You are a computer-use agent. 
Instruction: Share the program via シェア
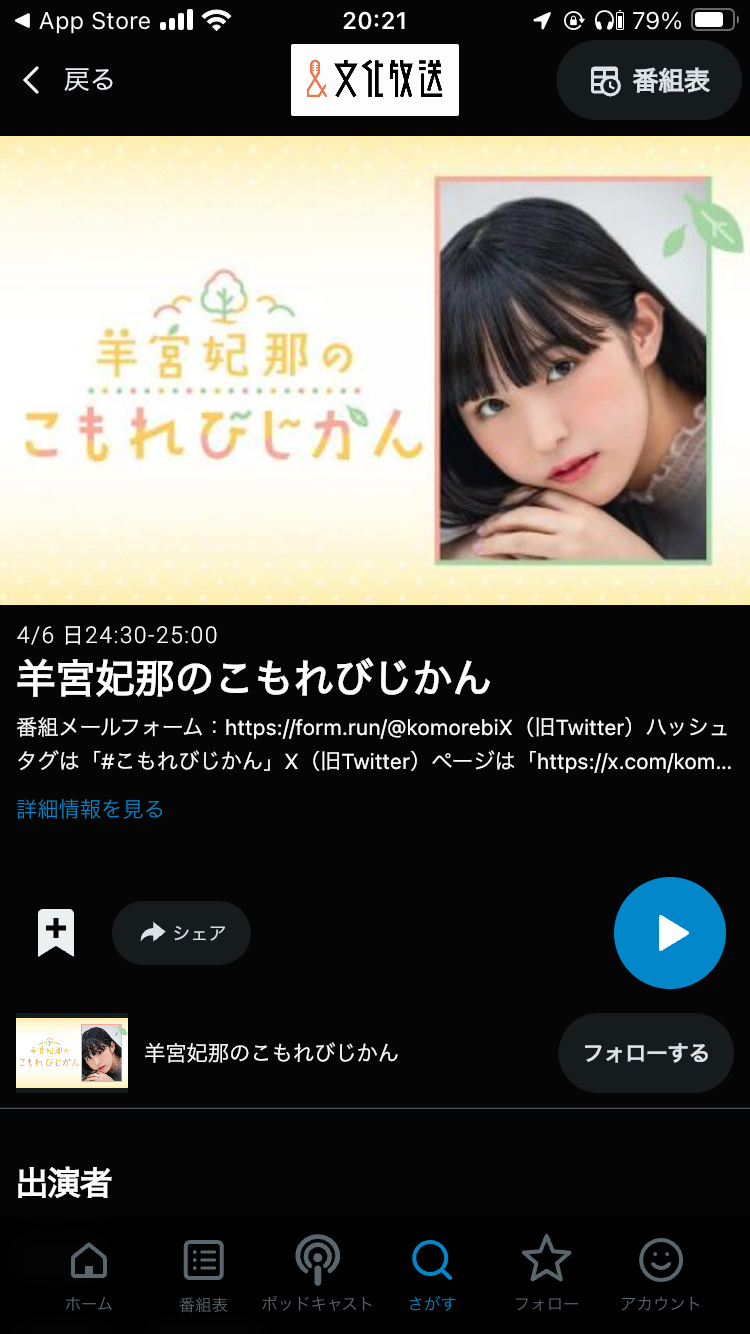[x=181, y=933]
